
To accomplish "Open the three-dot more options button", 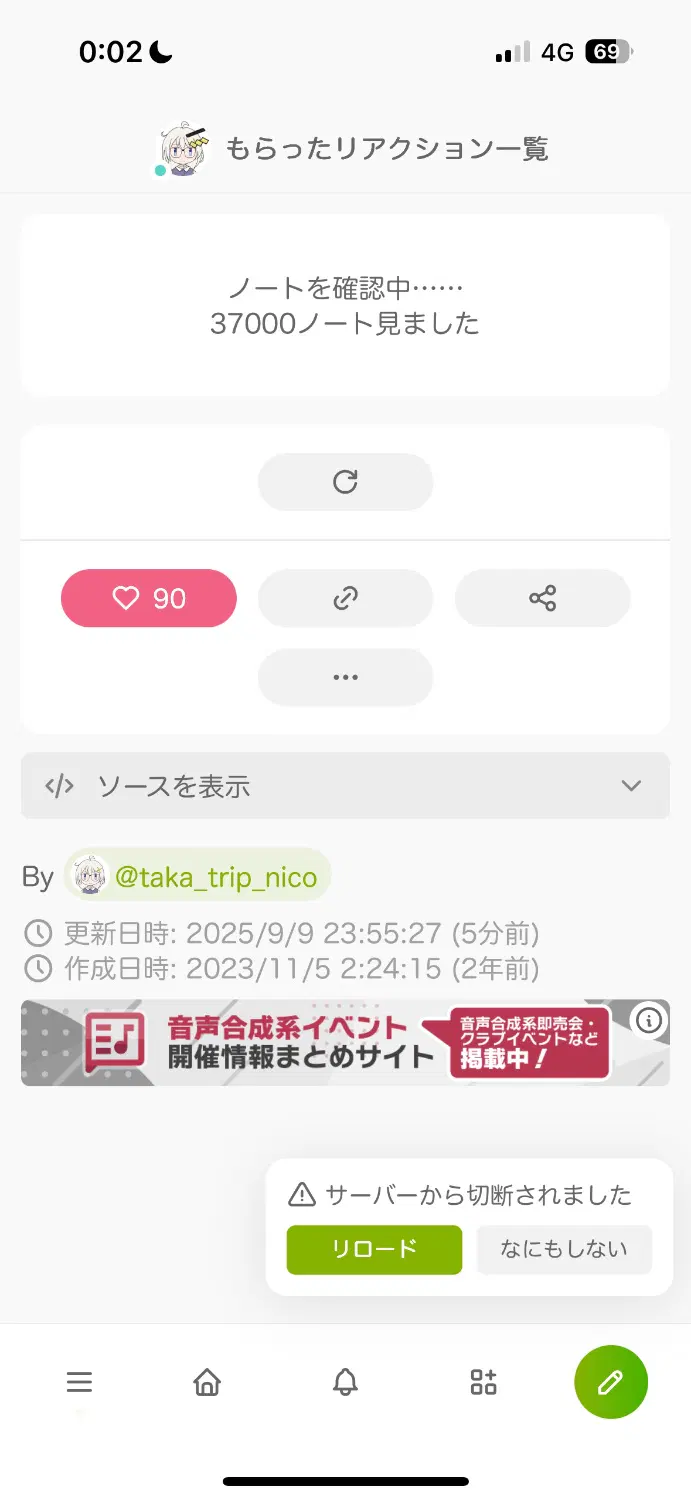I will click(345, 677).
